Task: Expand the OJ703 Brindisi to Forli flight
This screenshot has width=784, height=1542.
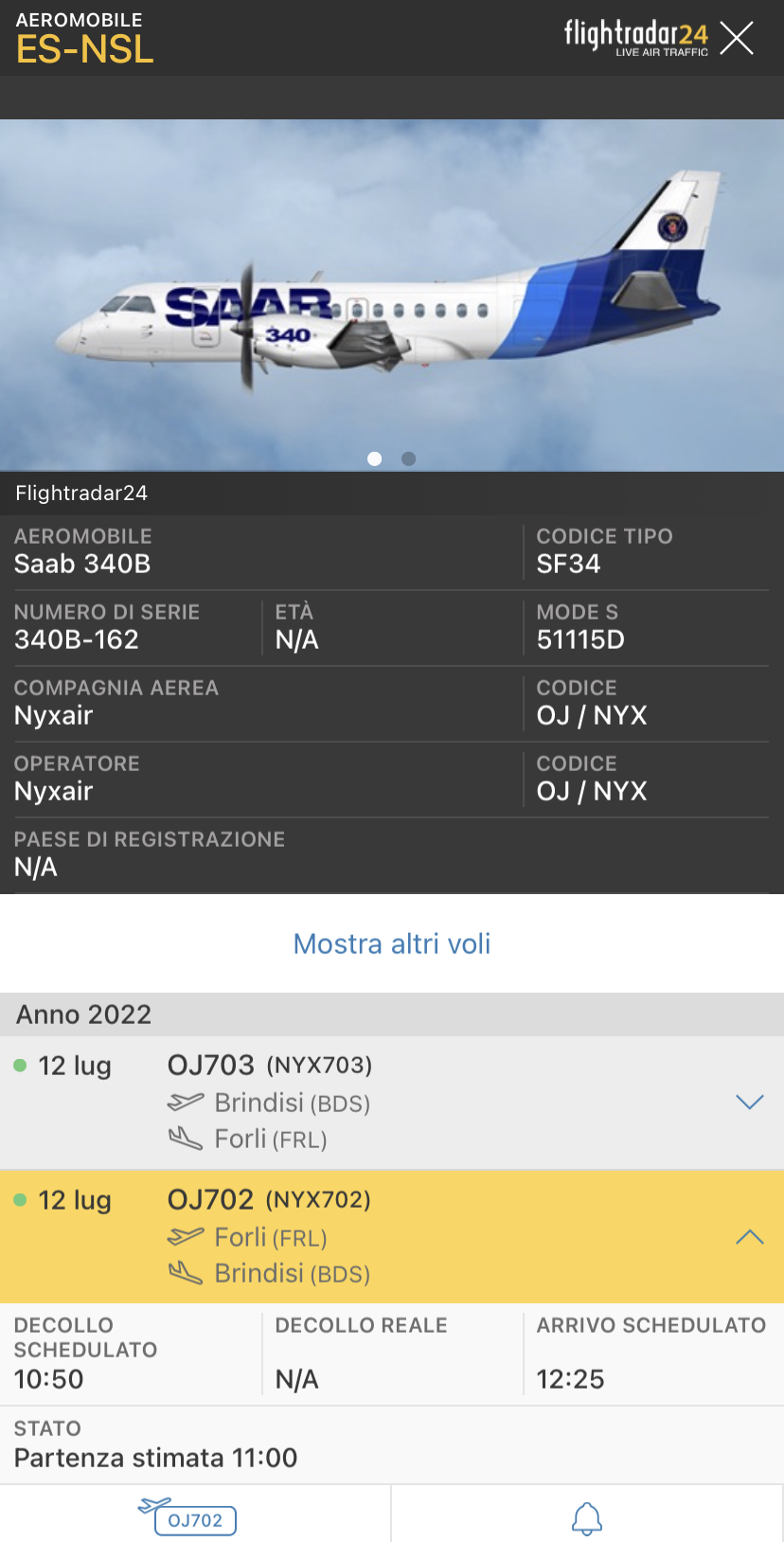Action: [x=749, y=1102]
